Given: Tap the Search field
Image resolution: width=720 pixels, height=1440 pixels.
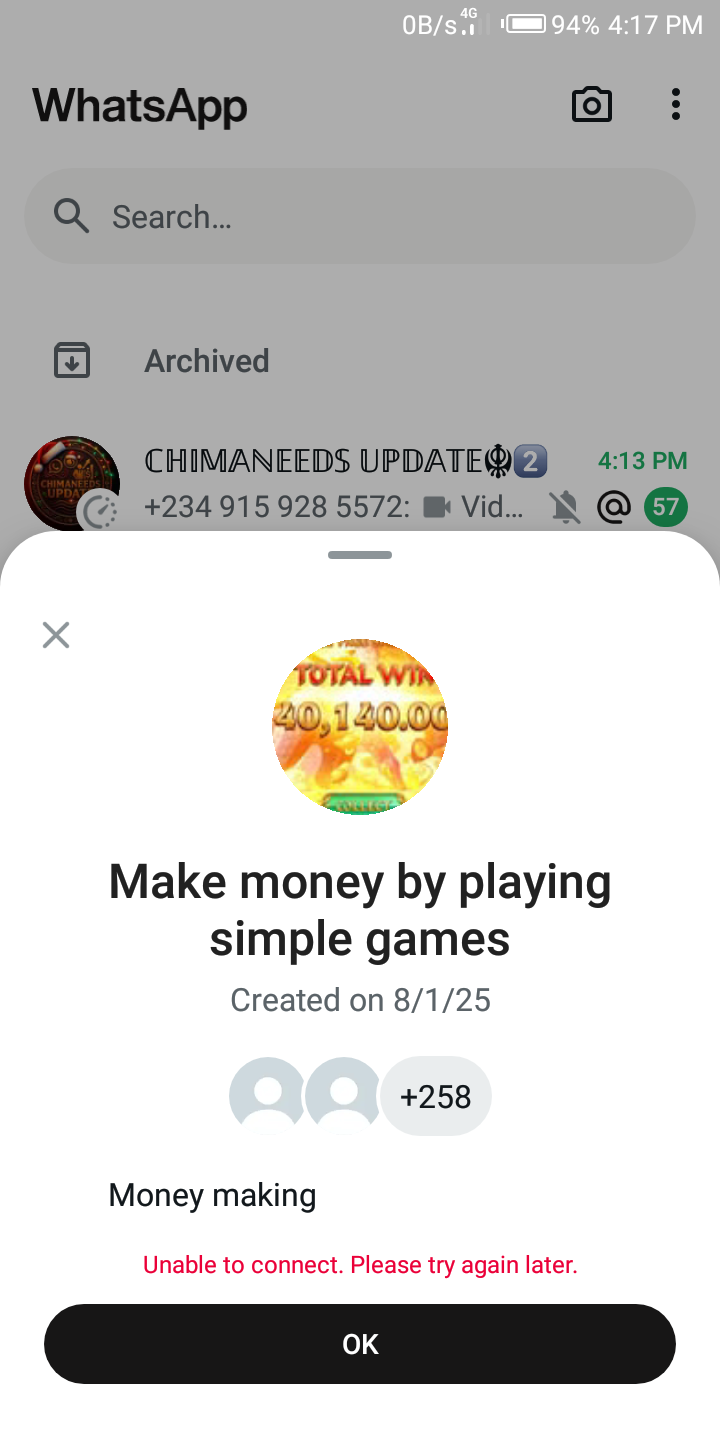Looking at the screenshot, I should click(x=360, y=216).
